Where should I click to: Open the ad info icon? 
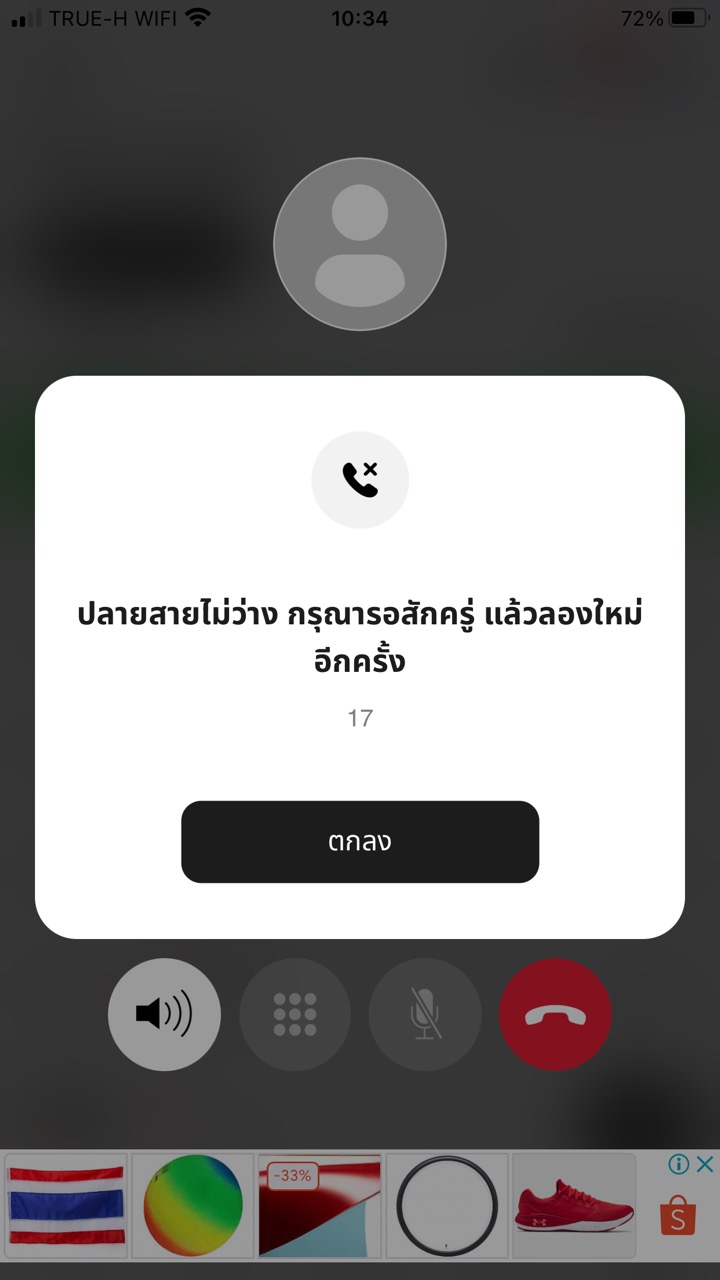click(x=679, y=1164)
